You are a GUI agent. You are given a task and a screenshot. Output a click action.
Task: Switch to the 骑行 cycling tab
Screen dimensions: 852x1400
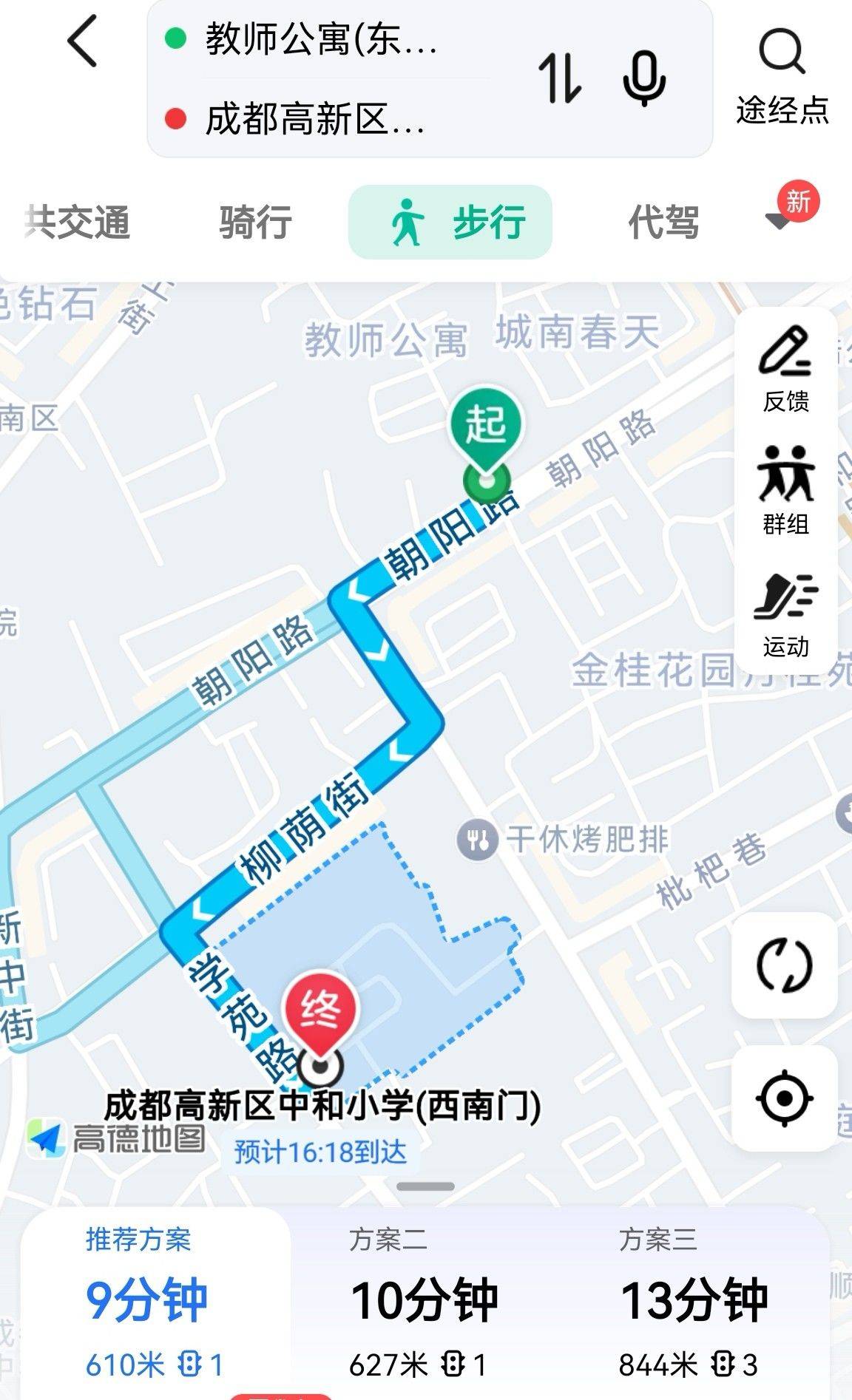click(254, 220)
